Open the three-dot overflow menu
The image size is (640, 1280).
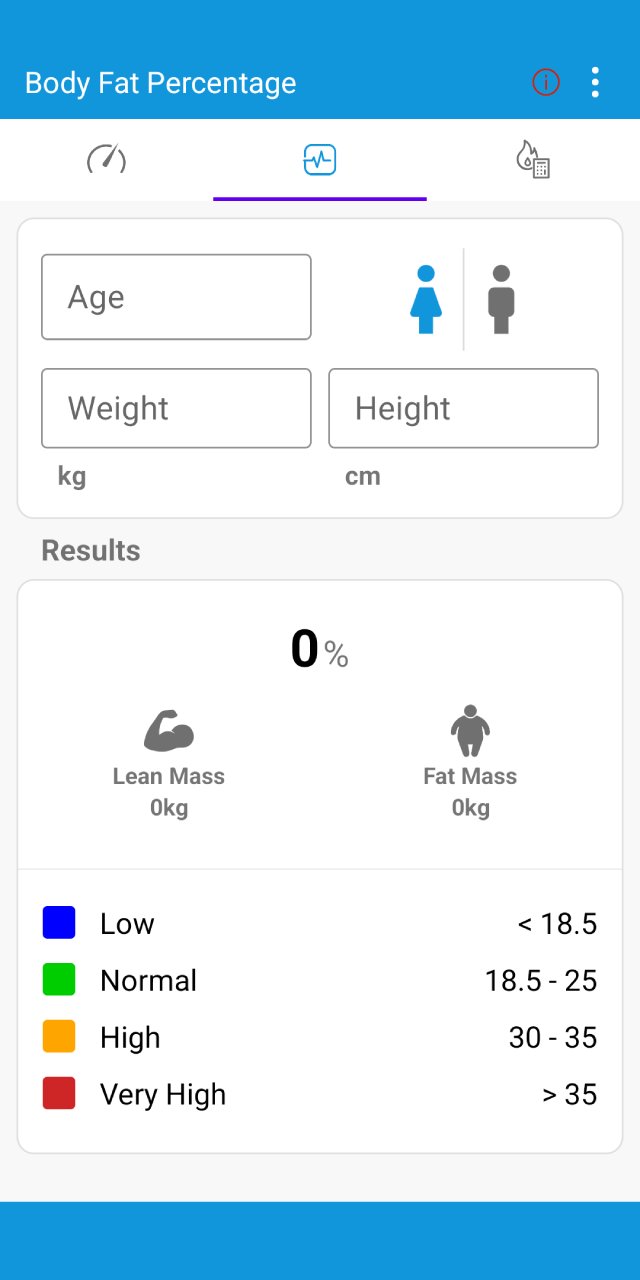coord(595,83)
